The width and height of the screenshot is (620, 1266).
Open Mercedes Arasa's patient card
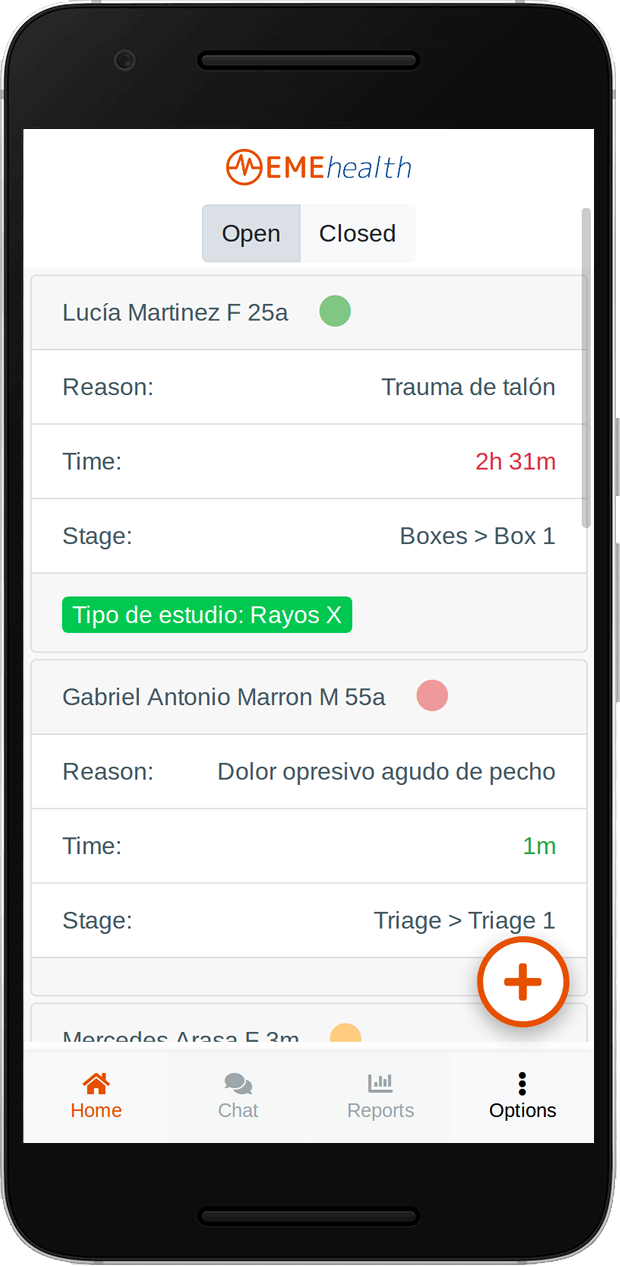pyautogui.click(x=309, y=1026)
